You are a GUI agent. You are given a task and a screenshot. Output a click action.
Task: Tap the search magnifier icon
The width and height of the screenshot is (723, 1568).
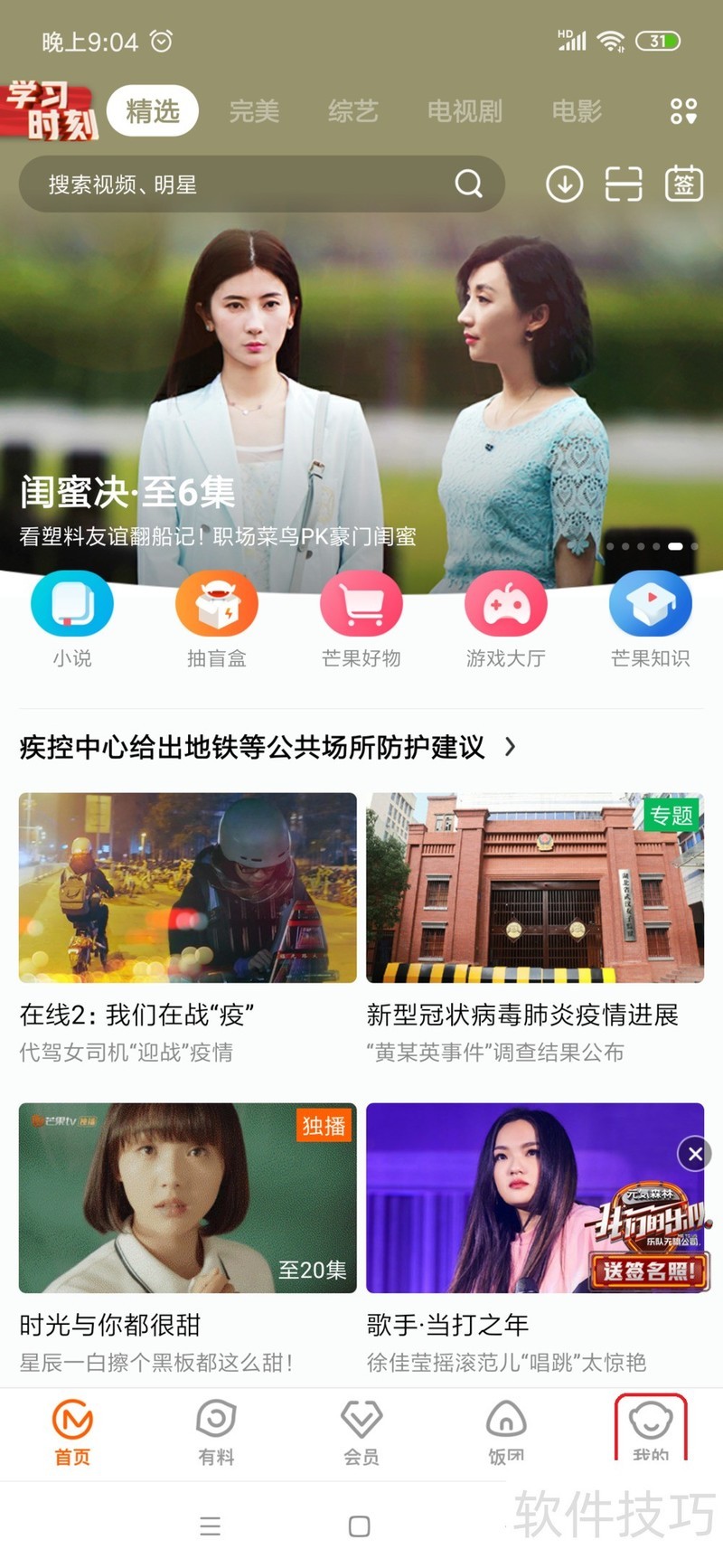(467, 184)
